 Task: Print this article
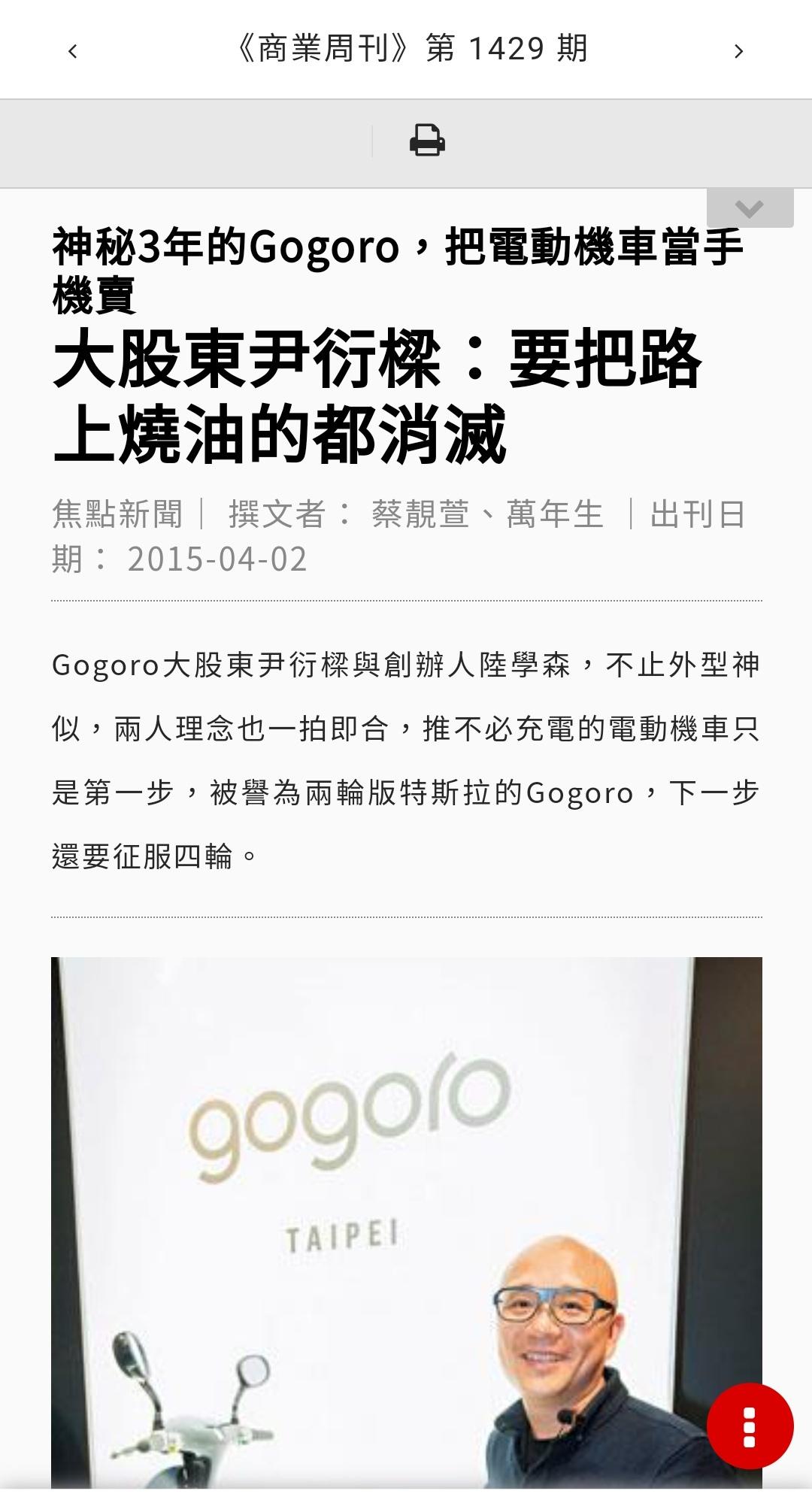(427, 141)
